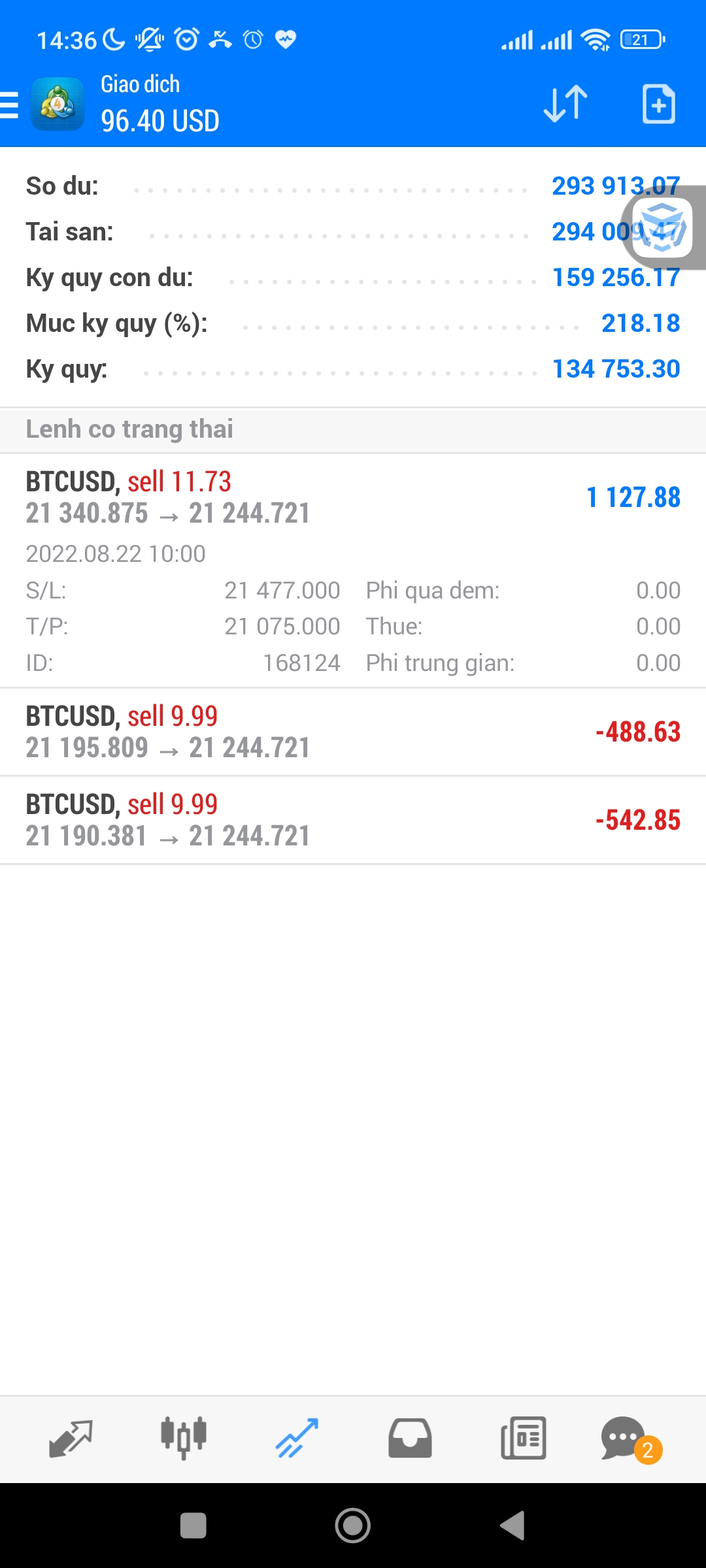Go back with system back button

pyautogui.click(x=513, y=1526)
